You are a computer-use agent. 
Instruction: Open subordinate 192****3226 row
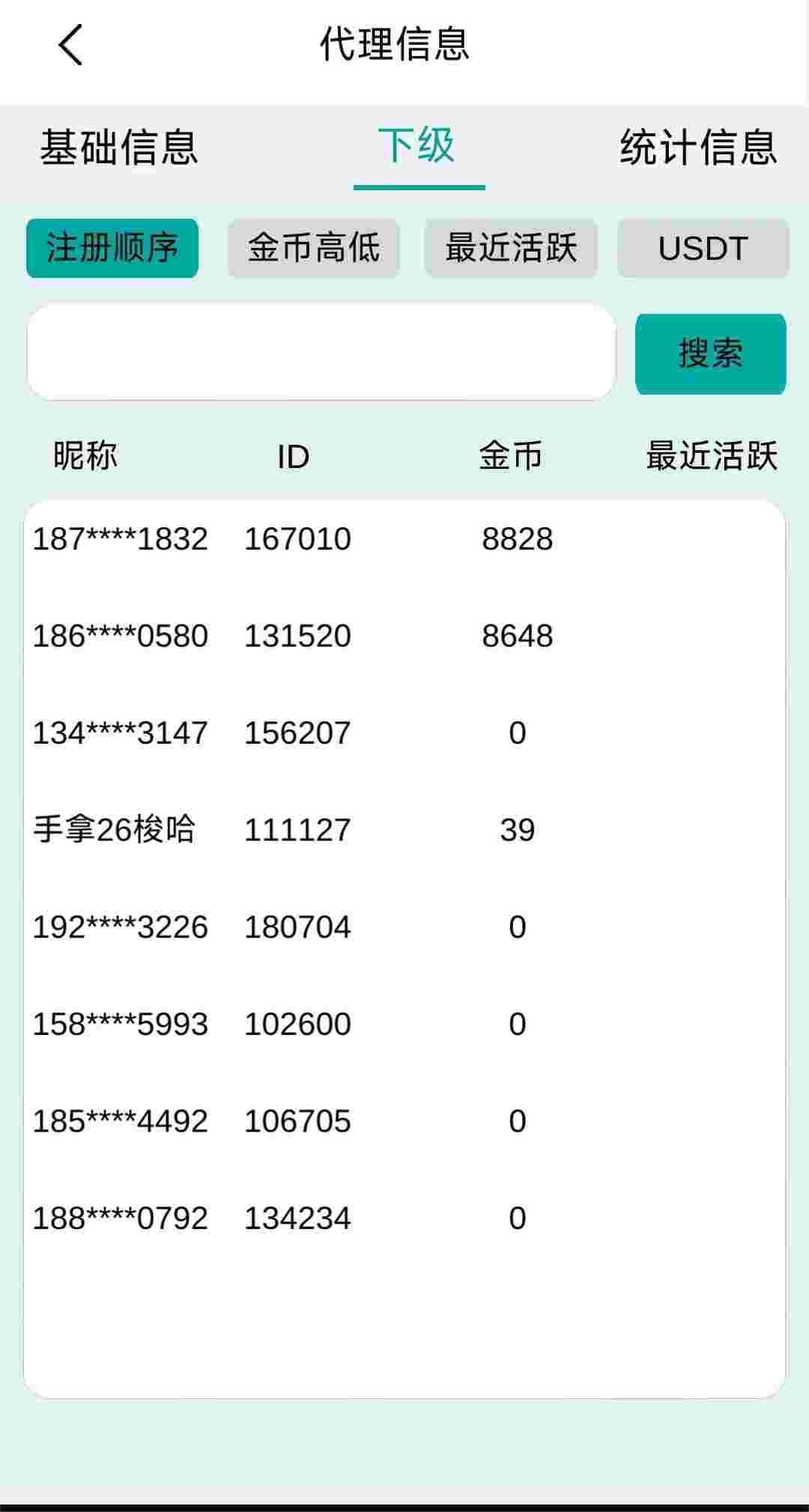(x=404, y=927)
